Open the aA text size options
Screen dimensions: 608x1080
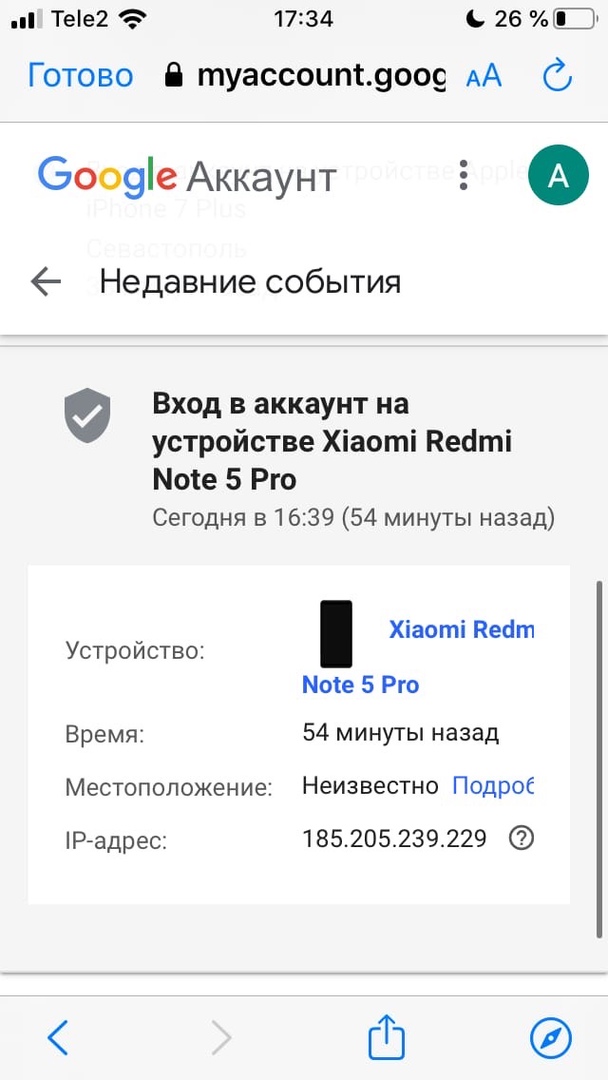[484, 76]
